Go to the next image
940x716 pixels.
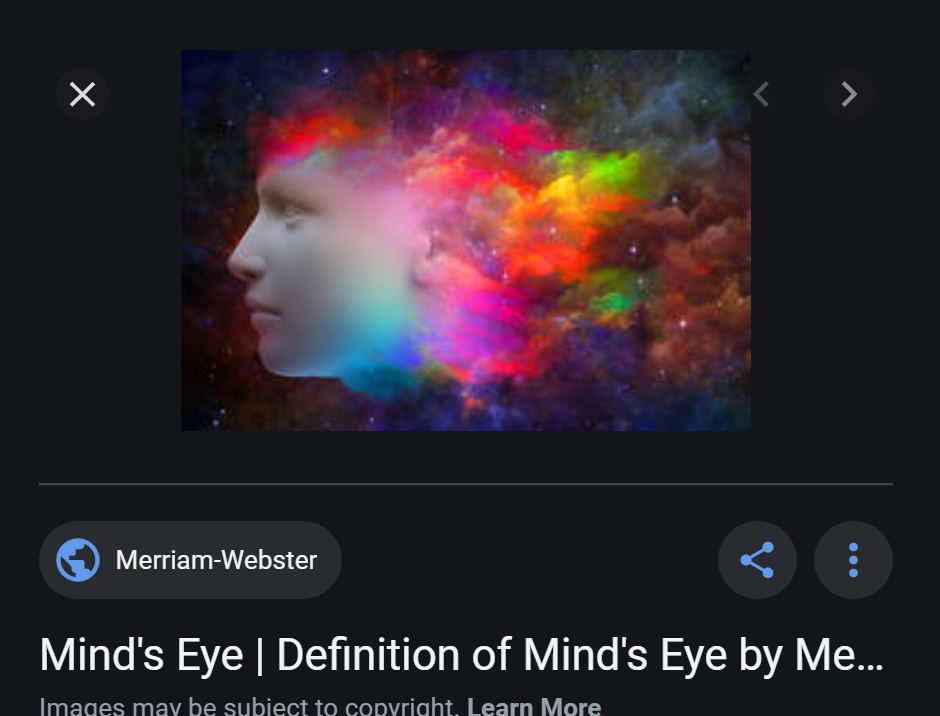(848, 94)
